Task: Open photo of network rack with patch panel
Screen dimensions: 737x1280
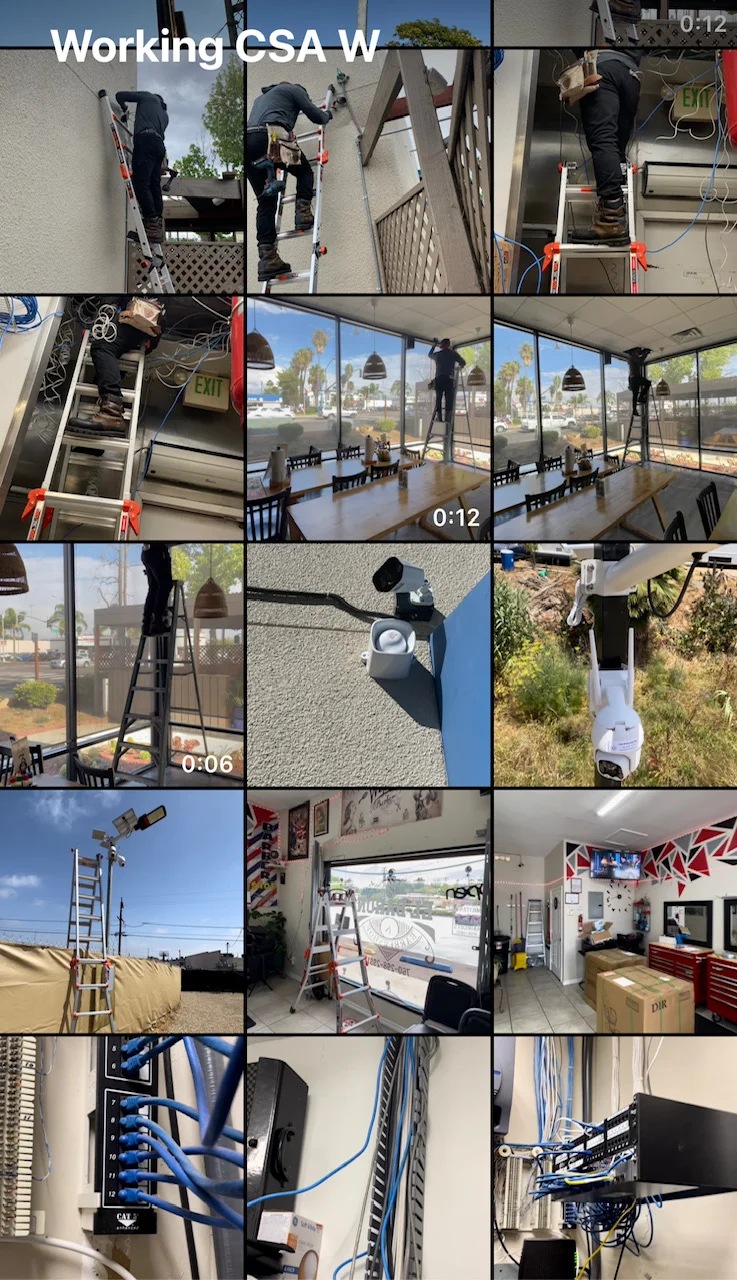Action: point(615,1158)
